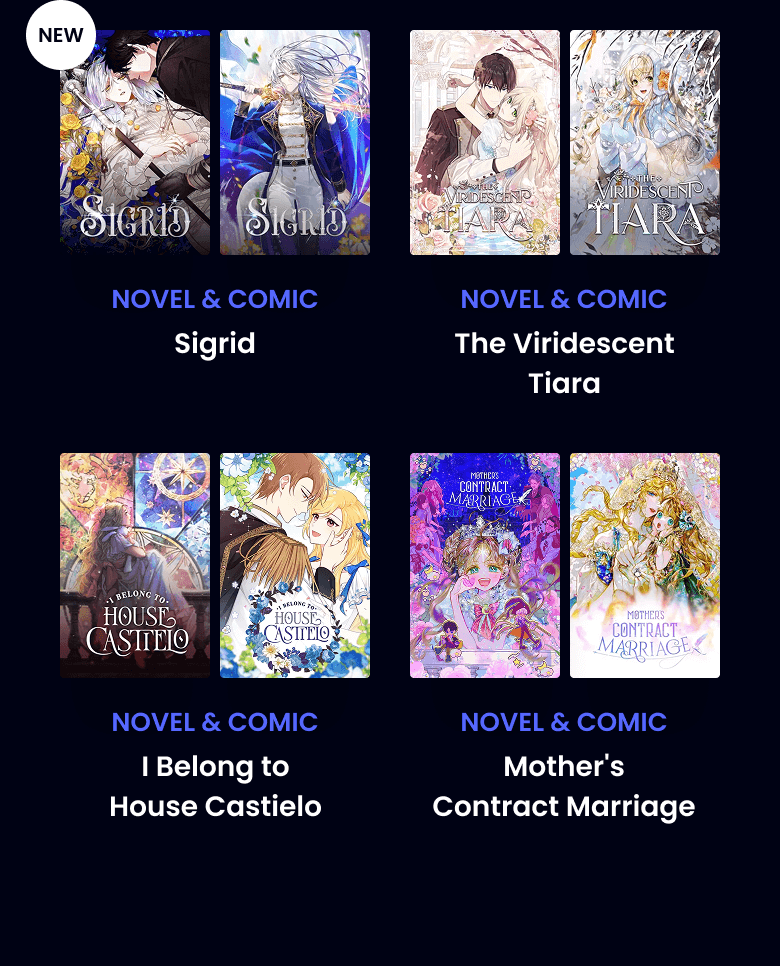Open The Viridescent Tiara card
Screen dimensions: 780x966
564,362
